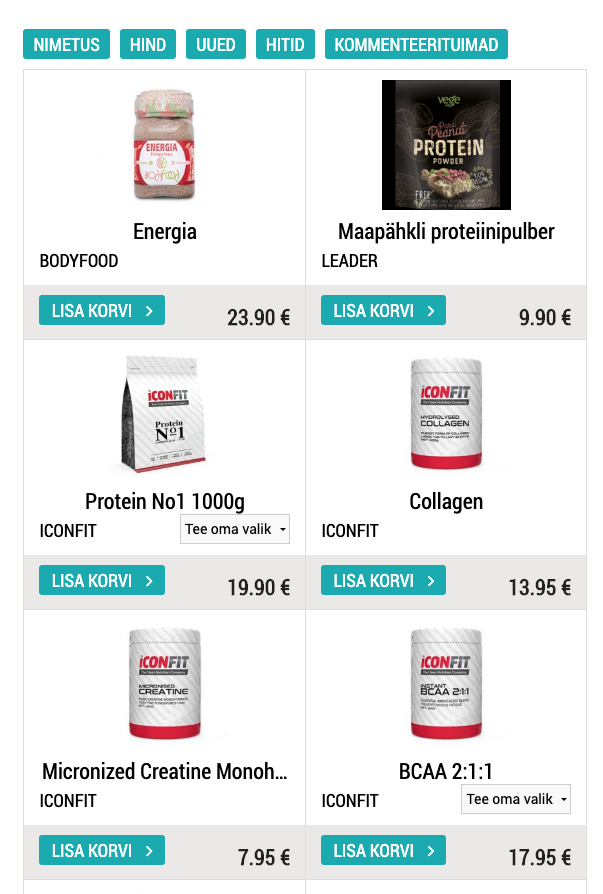Add Collagen to the cart
This screenshot has width=603, height=894.
coord(383,580)
